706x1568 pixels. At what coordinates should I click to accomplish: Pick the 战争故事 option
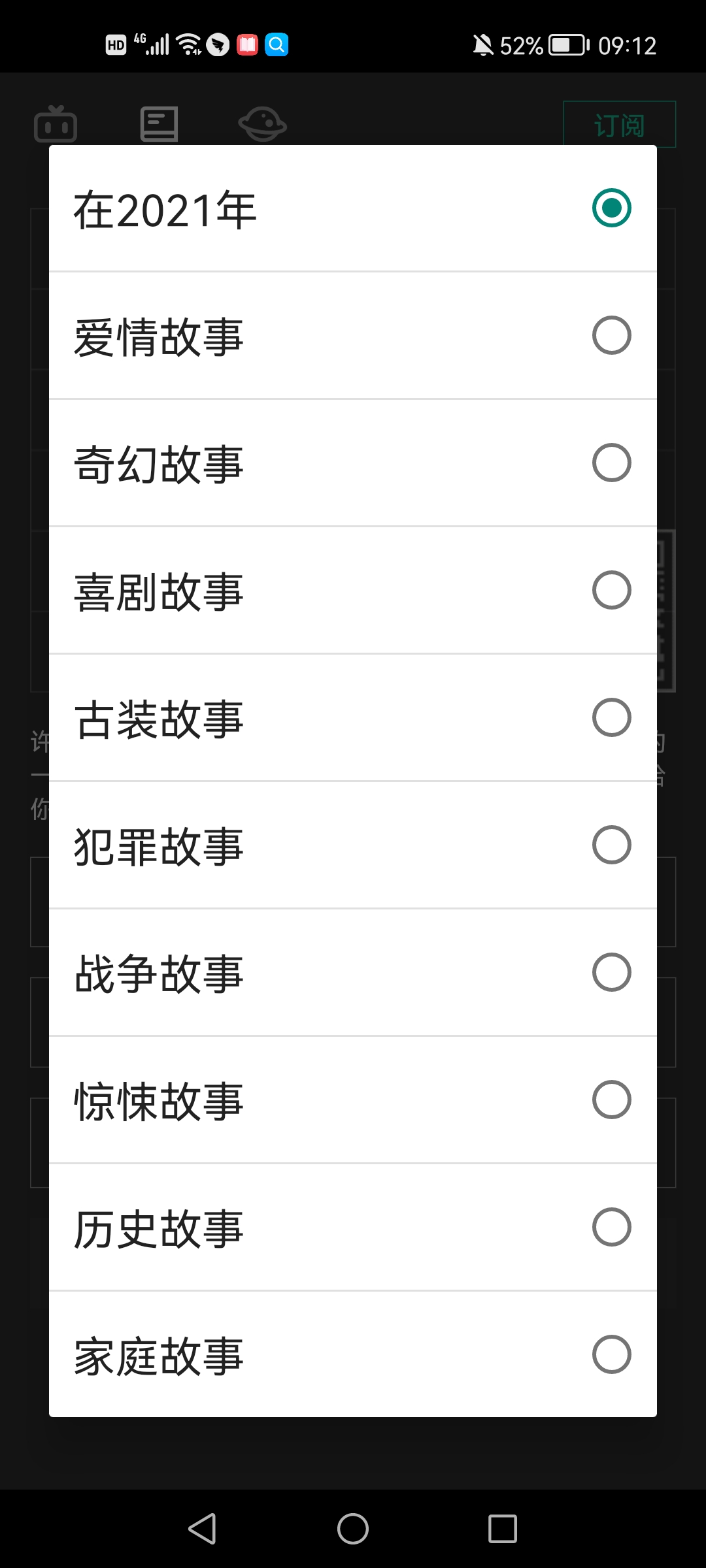(353, 973)
